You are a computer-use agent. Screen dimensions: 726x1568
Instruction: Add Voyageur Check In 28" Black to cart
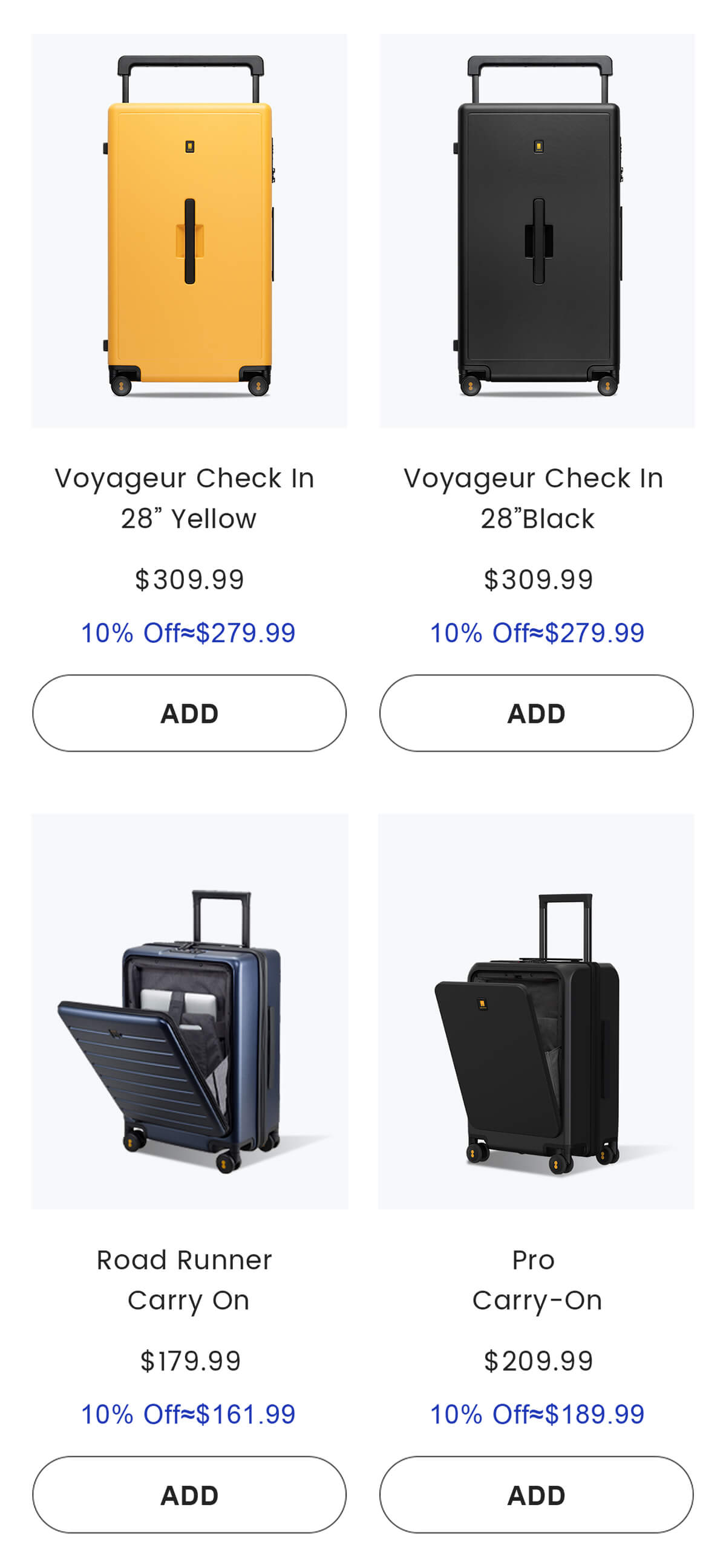(x=536, y=713)
